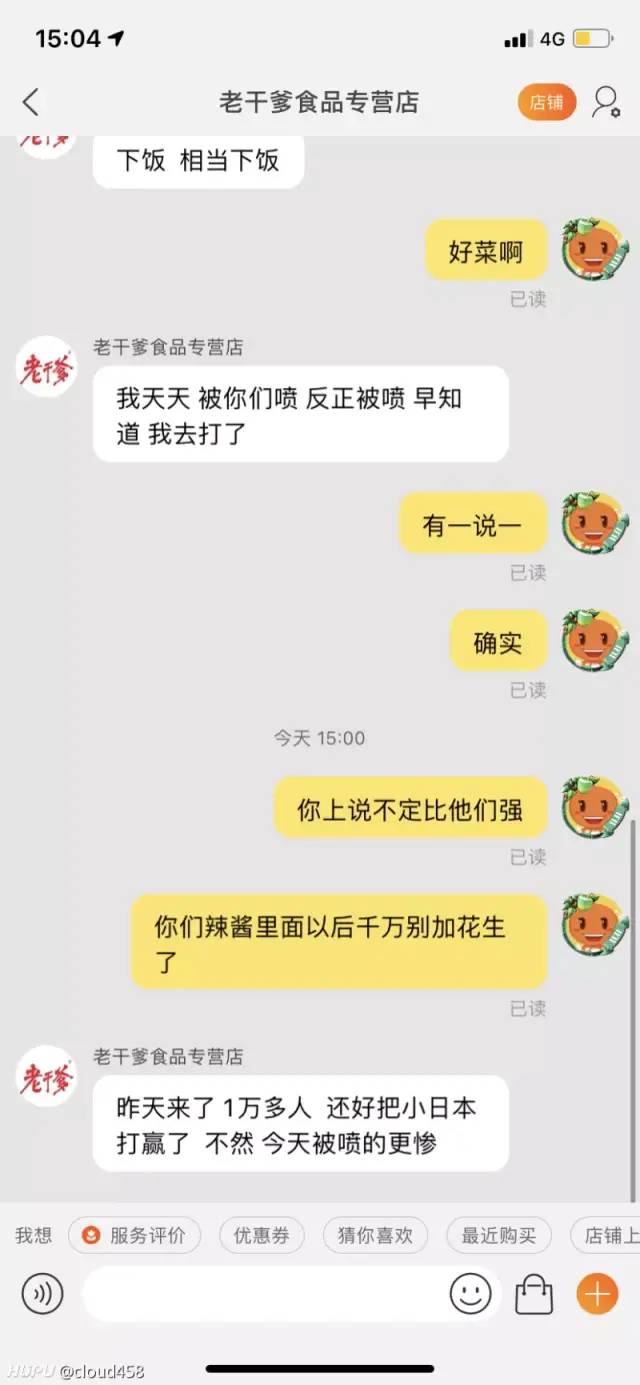Focus the message text field
This screenshot has width=640, height=1385.
click(x=265, y=1295)
